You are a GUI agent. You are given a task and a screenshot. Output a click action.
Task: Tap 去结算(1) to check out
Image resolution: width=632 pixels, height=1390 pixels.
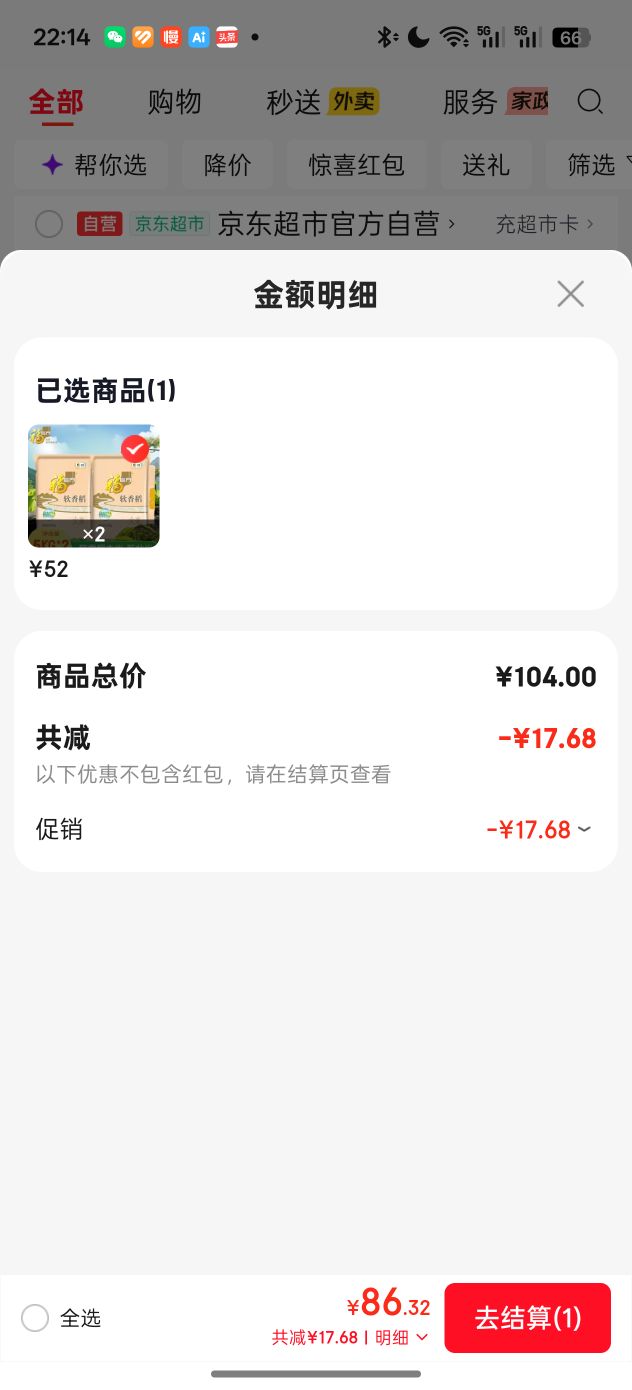tap(528, 1318)
